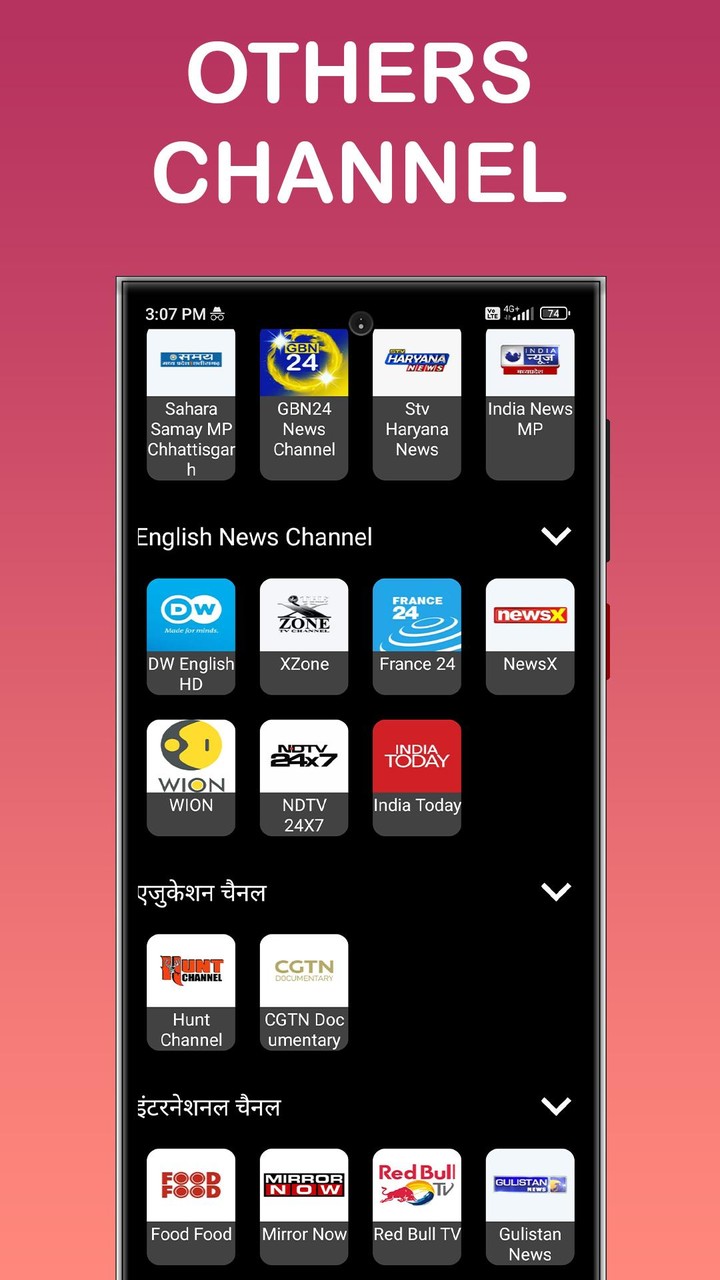This screenshot has height=1280, width=720.
Task: Collapse the एजुकेशन चैनल section
Action: coord(557,891)
